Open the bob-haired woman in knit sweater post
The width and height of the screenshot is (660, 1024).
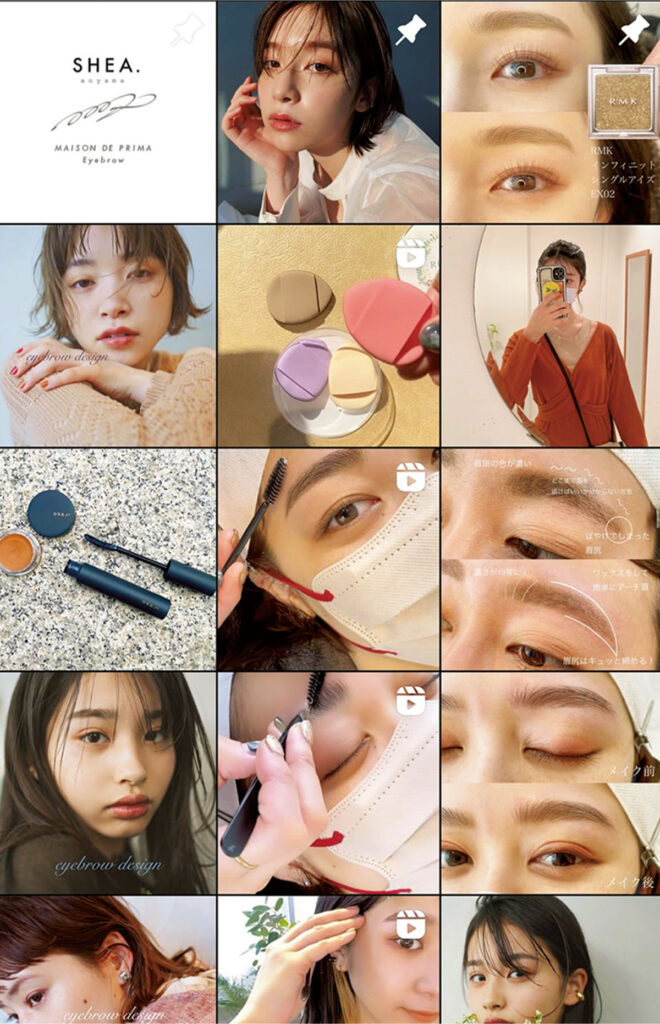[x=108, y=335]
